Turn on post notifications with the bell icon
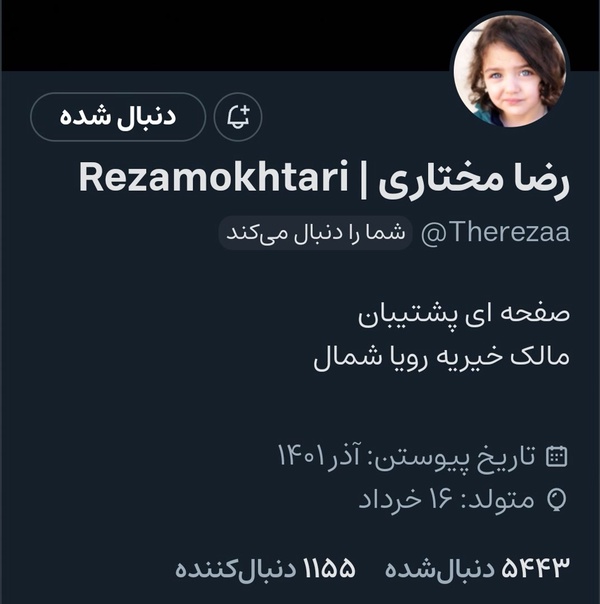 (238, 117)
